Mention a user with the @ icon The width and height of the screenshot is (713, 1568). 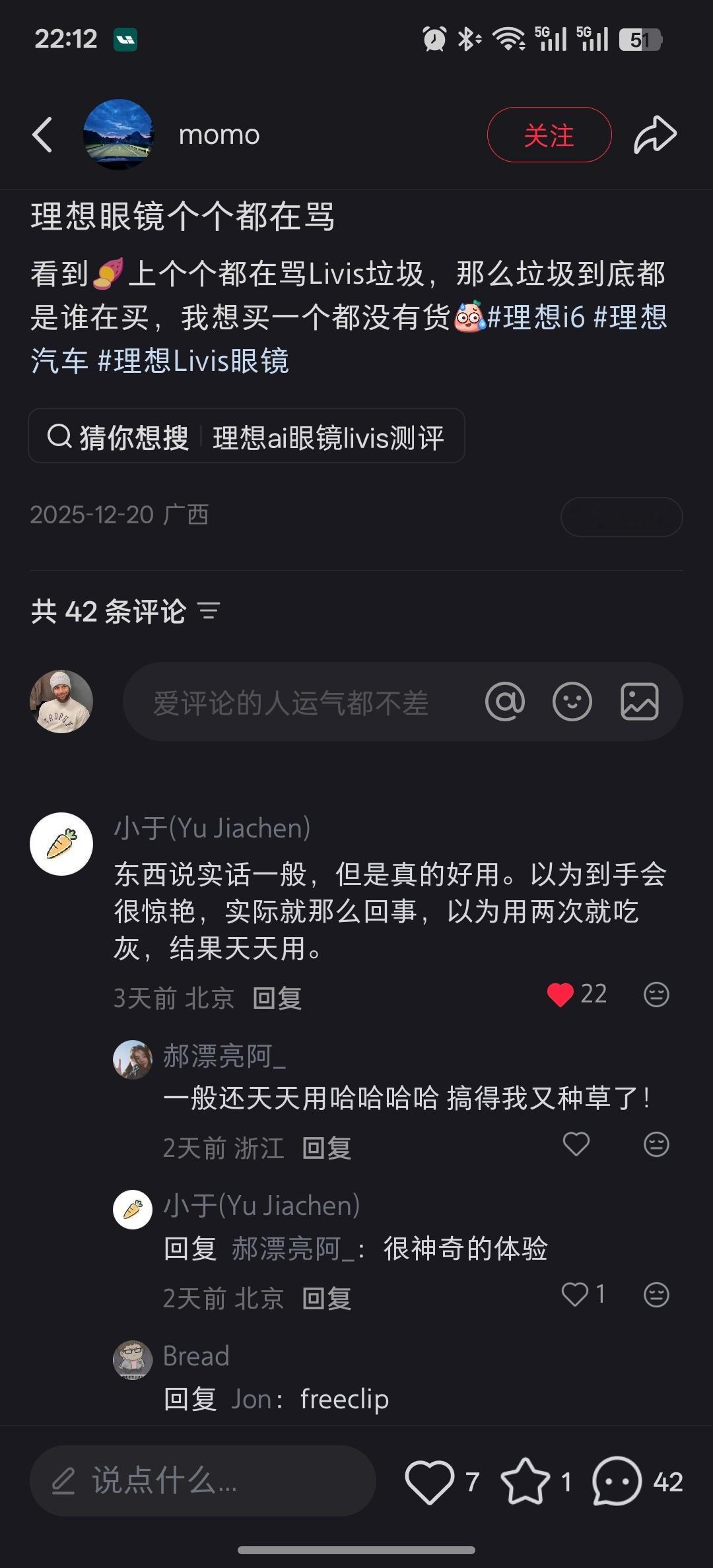[x=505, y=702]
